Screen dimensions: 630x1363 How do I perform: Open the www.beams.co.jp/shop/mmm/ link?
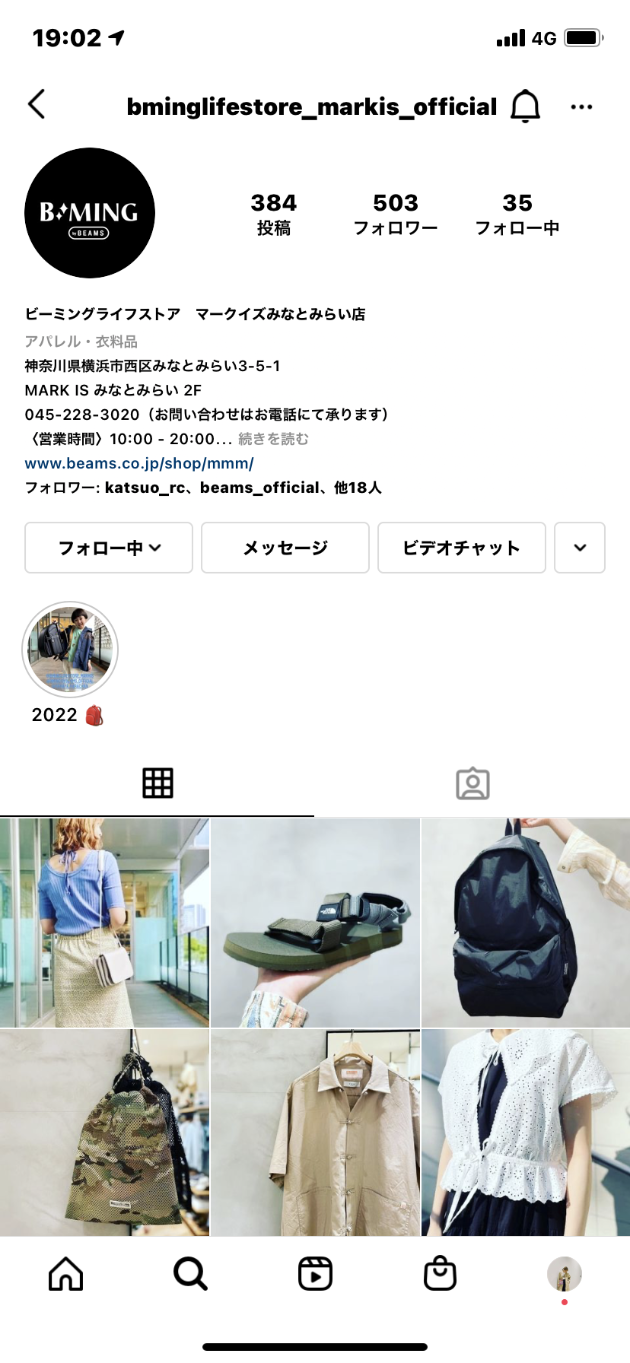(x=139, y=464)
